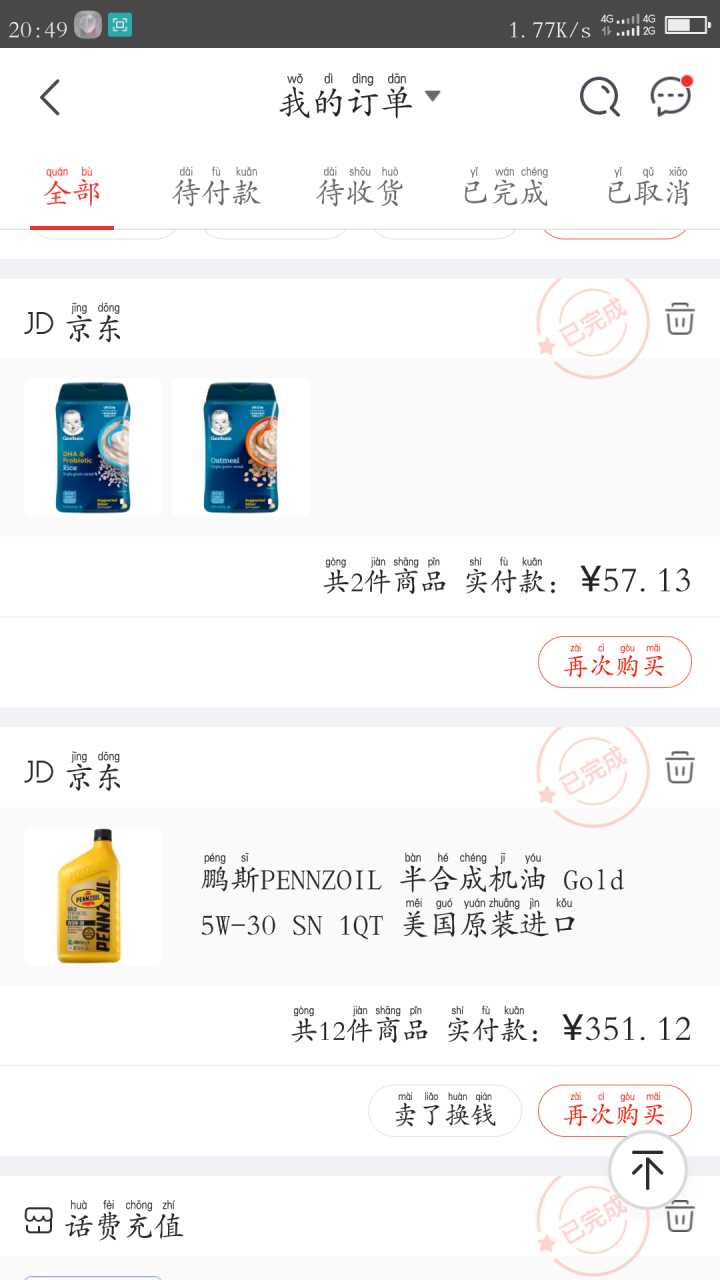Tap 再次购买 for the Pennzoil order
The height and width of the screenshot is (1280, 720).
(614, 1112)
